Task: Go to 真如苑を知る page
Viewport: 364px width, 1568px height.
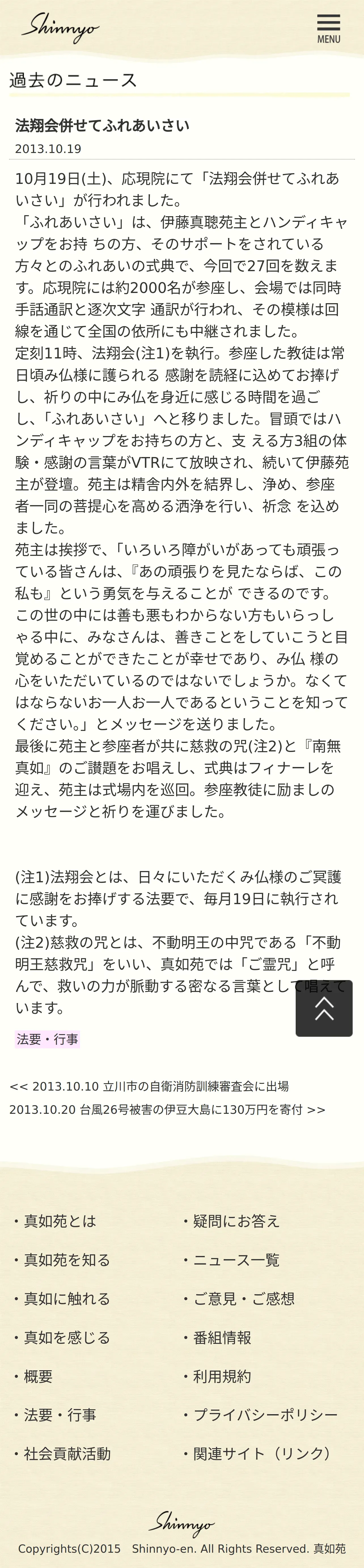Action: [67, 1260]
